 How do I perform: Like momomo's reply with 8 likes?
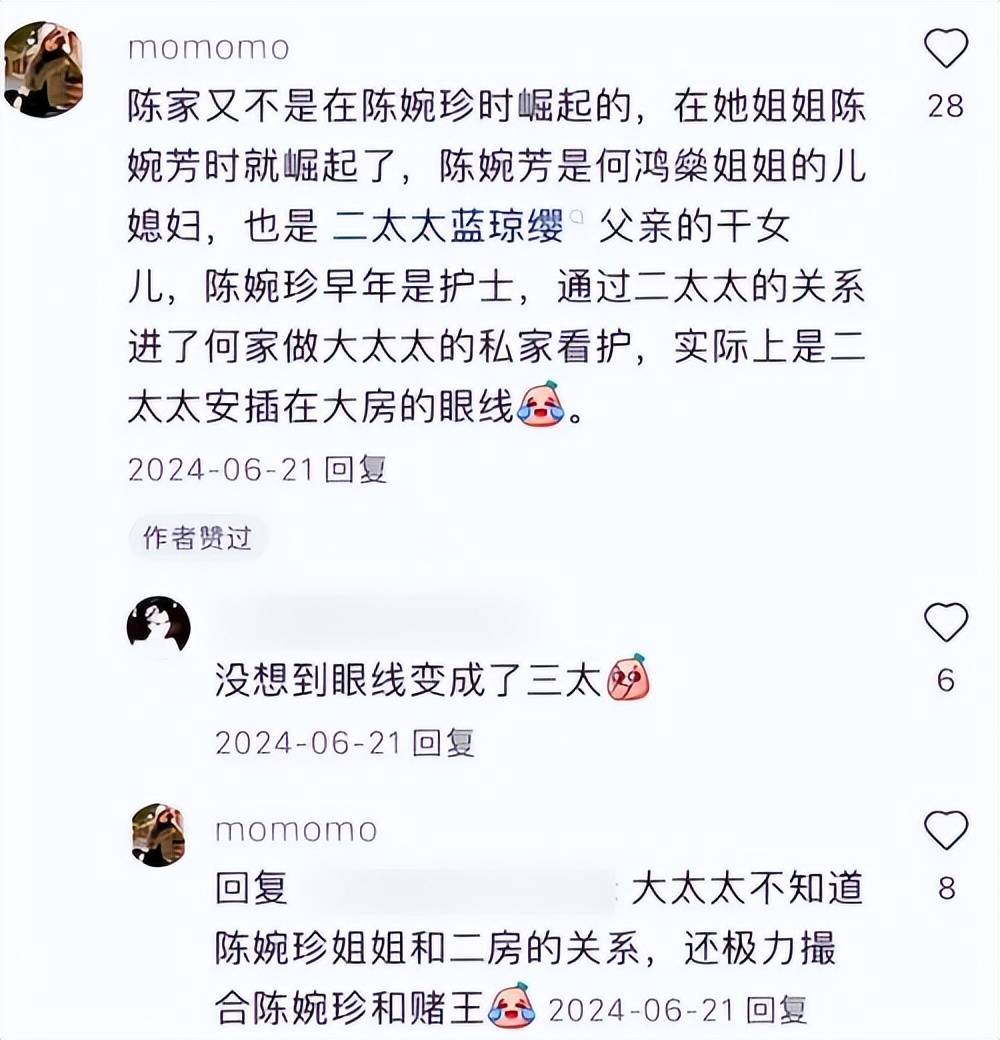[945, 831]
